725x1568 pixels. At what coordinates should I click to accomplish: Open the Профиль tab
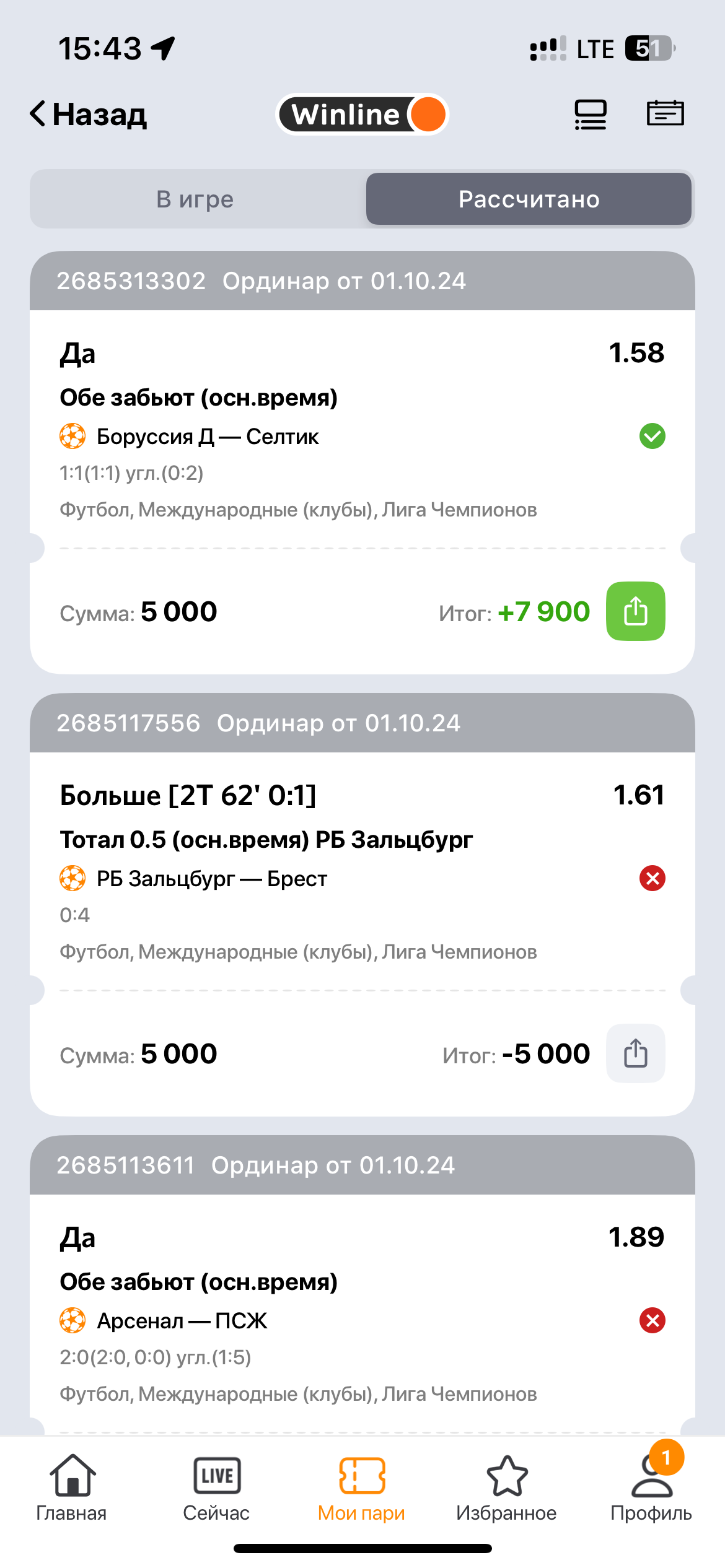(x=651, y=1489)
